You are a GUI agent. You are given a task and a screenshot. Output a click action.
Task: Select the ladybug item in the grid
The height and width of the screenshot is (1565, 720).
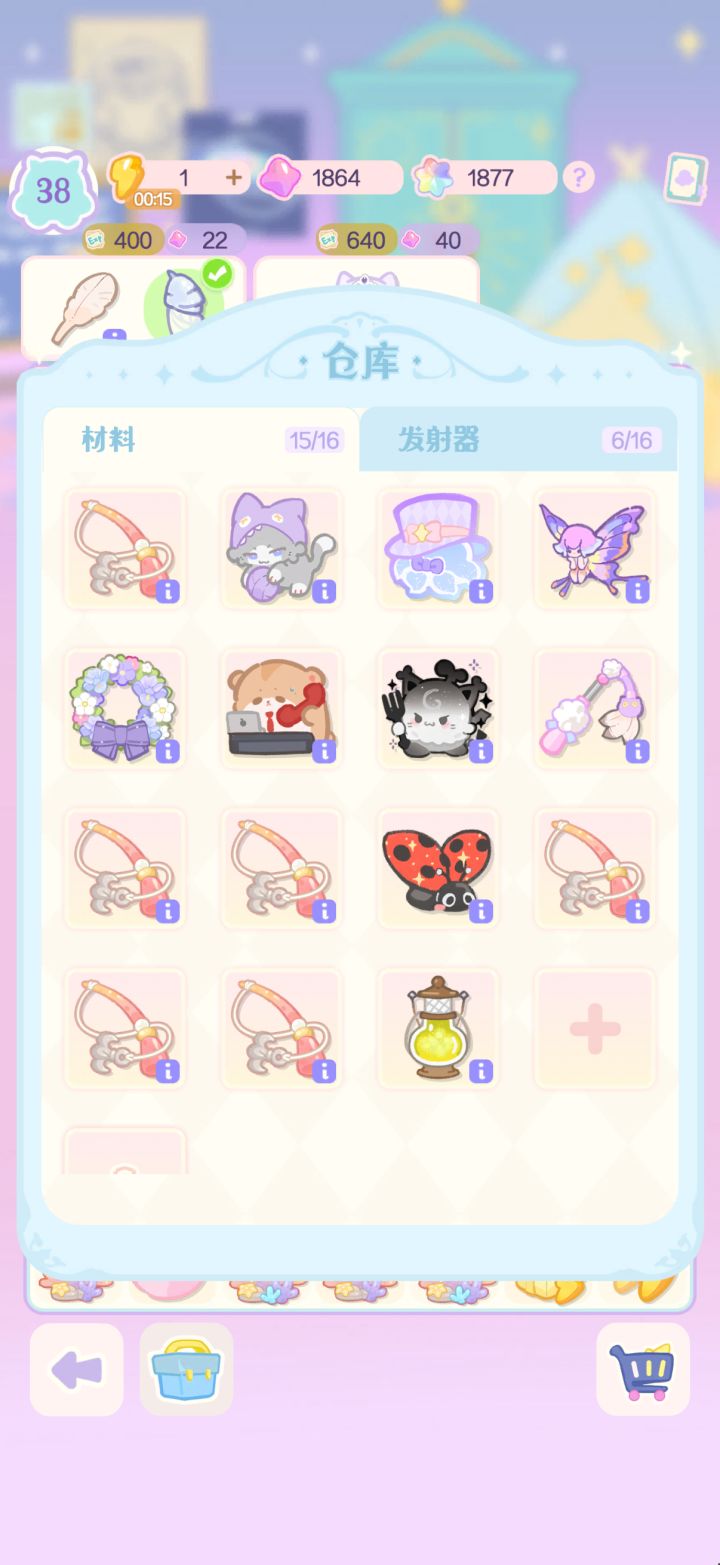tap(437, 868)
